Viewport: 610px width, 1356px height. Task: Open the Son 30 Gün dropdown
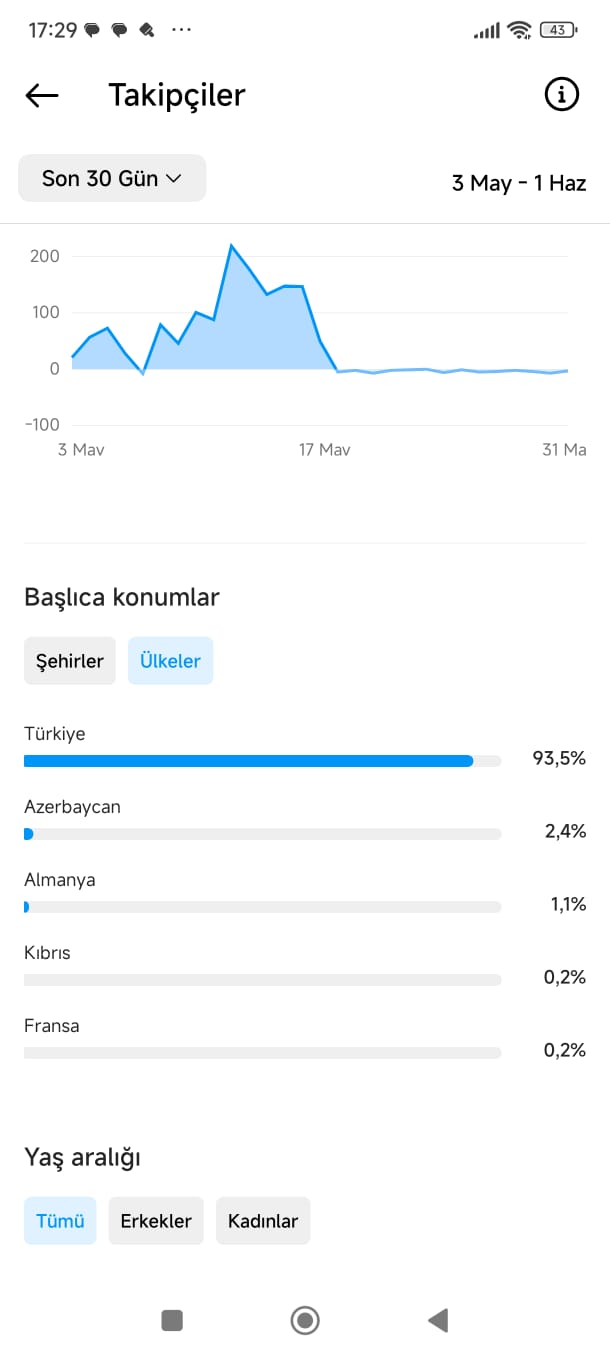click(112, 179)
